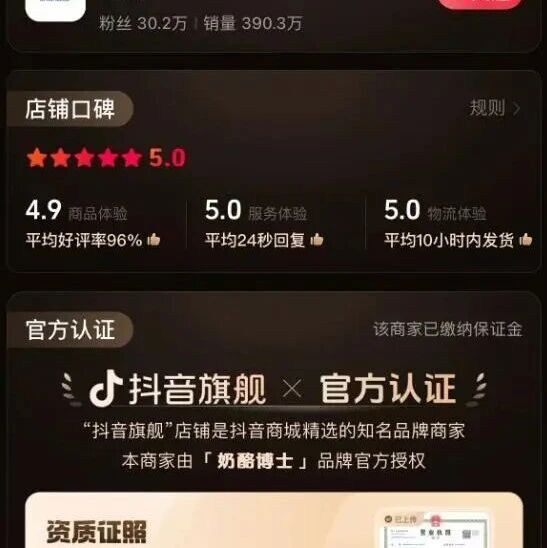This screenshot has height=548, width=547.
Task: Open the 规则 rules link
Action: point(495,108)
